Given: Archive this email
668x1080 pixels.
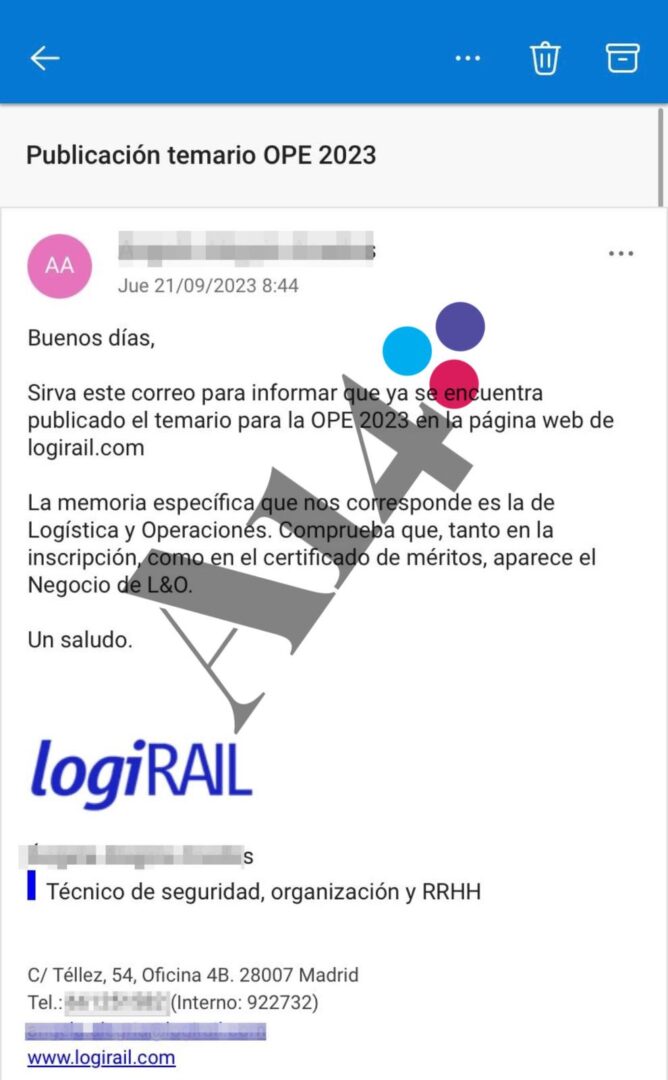Looking at the screenshot, I should click(x=622, y=58).
